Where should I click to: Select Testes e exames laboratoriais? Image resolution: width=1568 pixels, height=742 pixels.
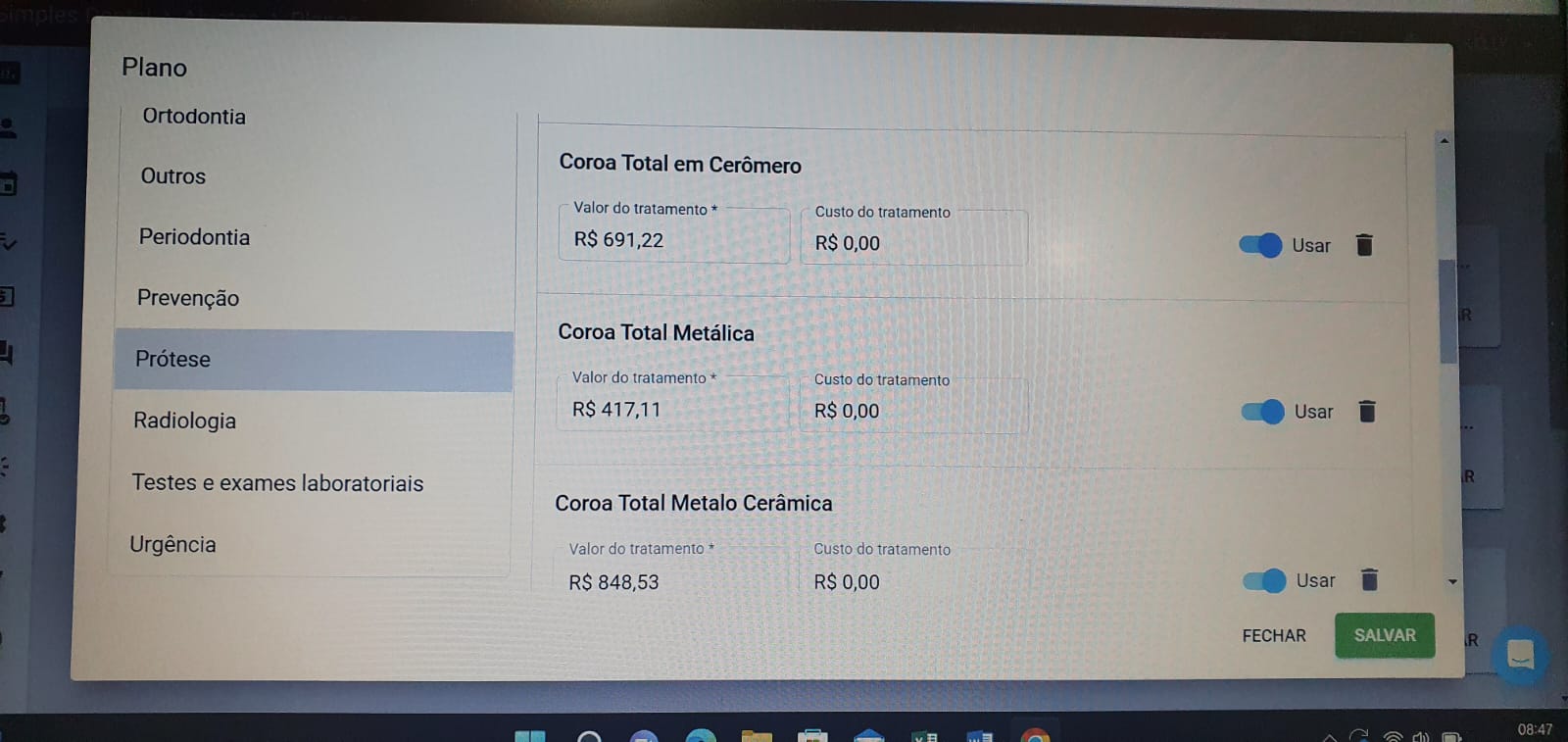point(277,483)
